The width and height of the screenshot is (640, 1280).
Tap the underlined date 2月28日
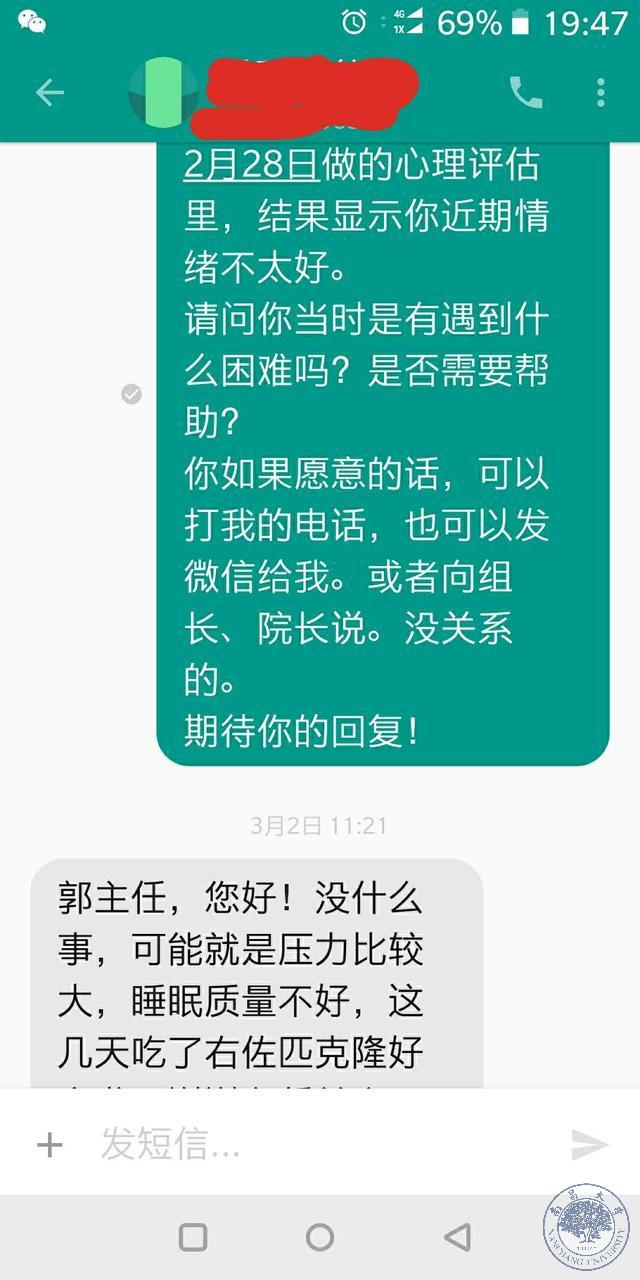tap(251, 166)
